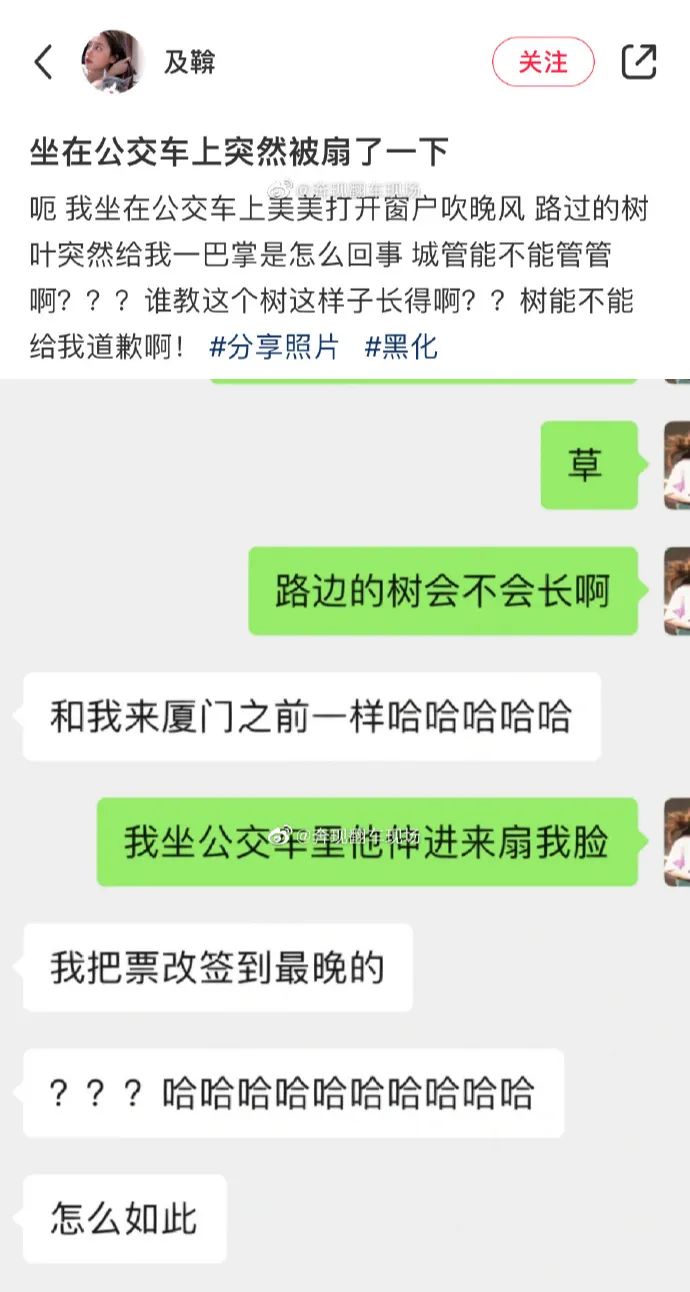Follow the author with the 关注 button
This screenshot has width=690, height=1292.
click(543, 62)
